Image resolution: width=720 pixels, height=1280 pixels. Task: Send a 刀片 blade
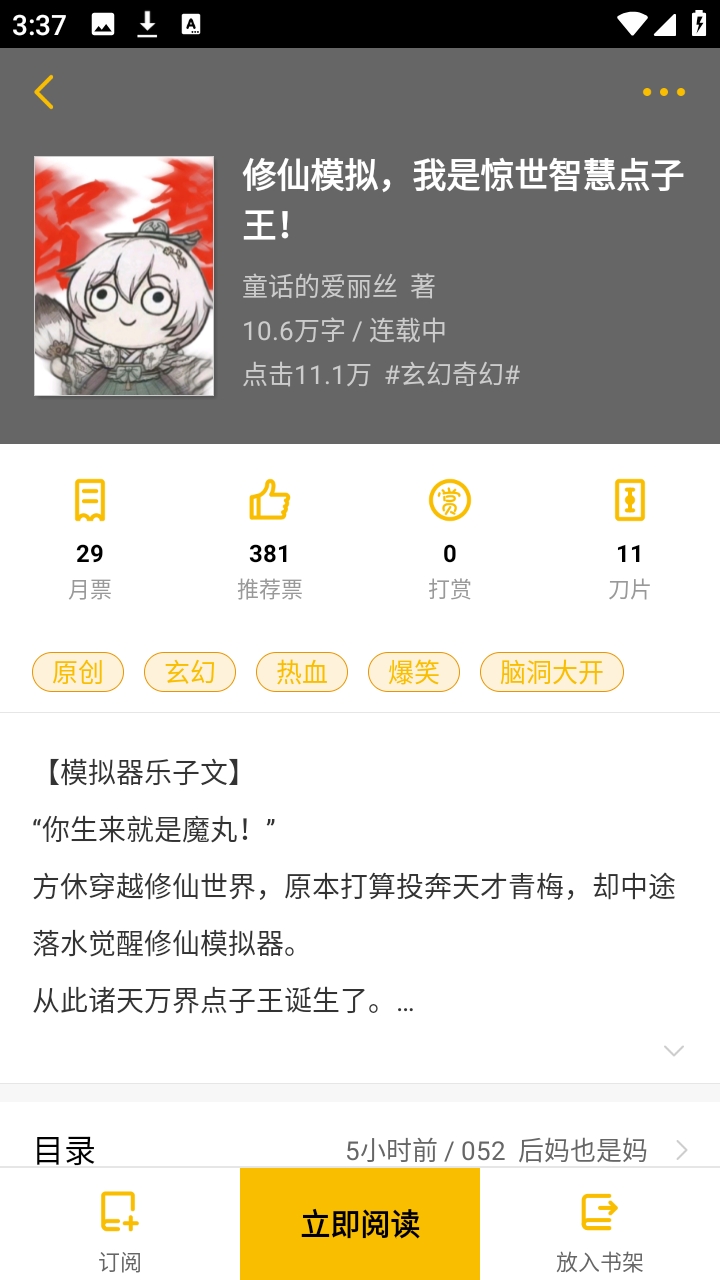(629, 538)
